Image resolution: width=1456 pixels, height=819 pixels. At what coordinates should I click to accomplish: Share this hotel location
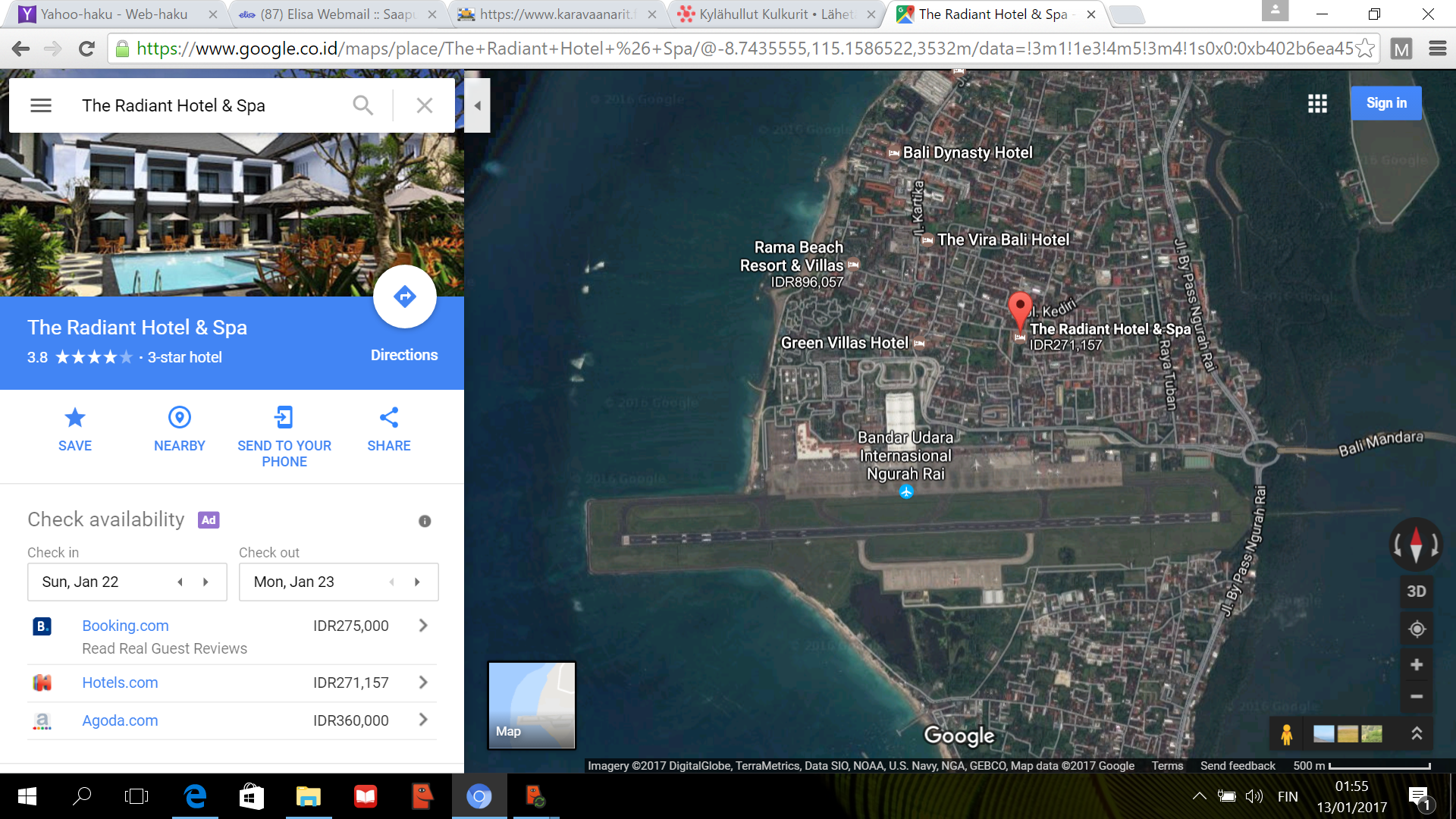tap(389, 428)
